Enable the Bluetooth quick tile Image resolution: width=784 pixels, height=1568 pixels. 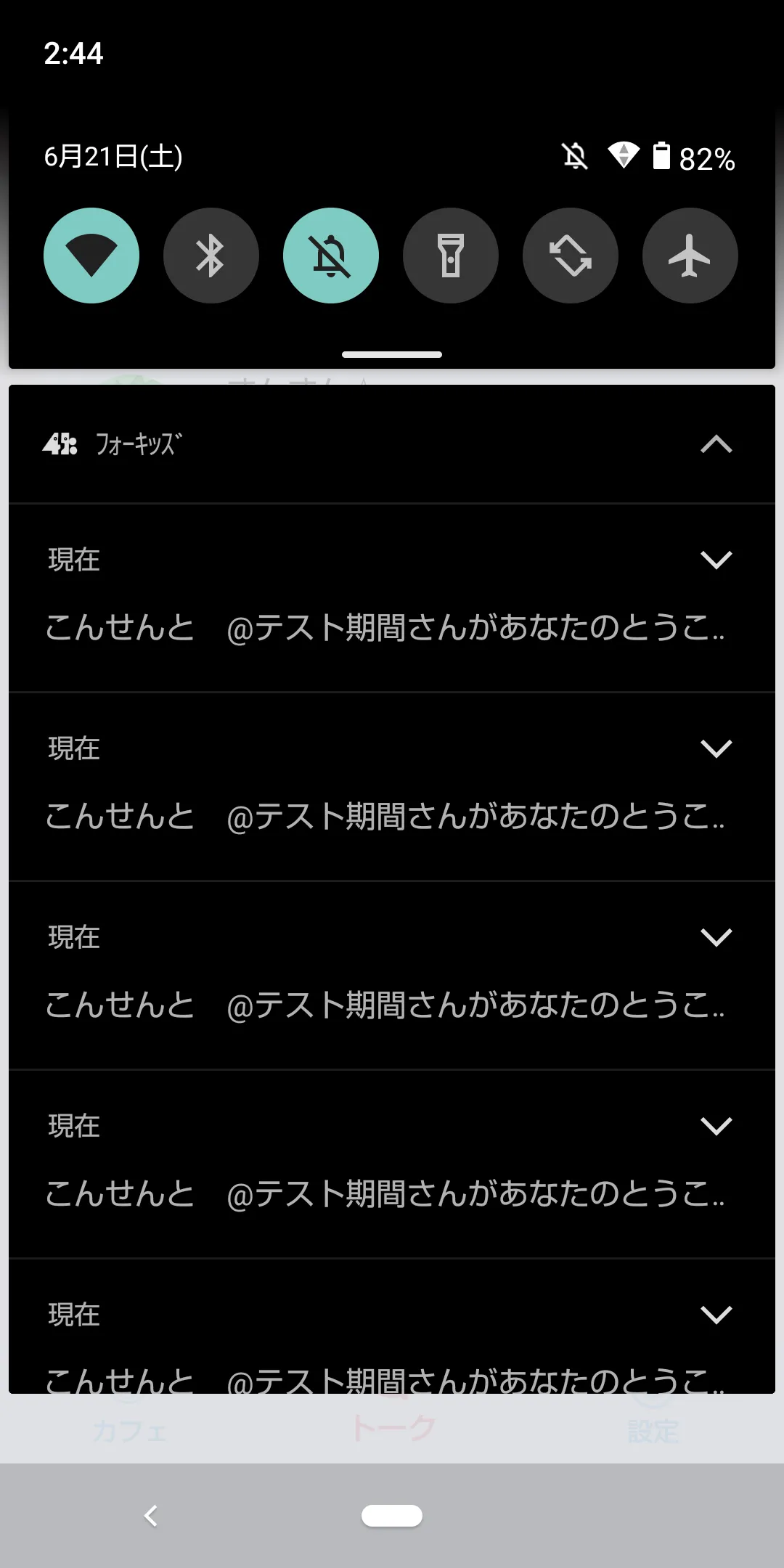211,256
